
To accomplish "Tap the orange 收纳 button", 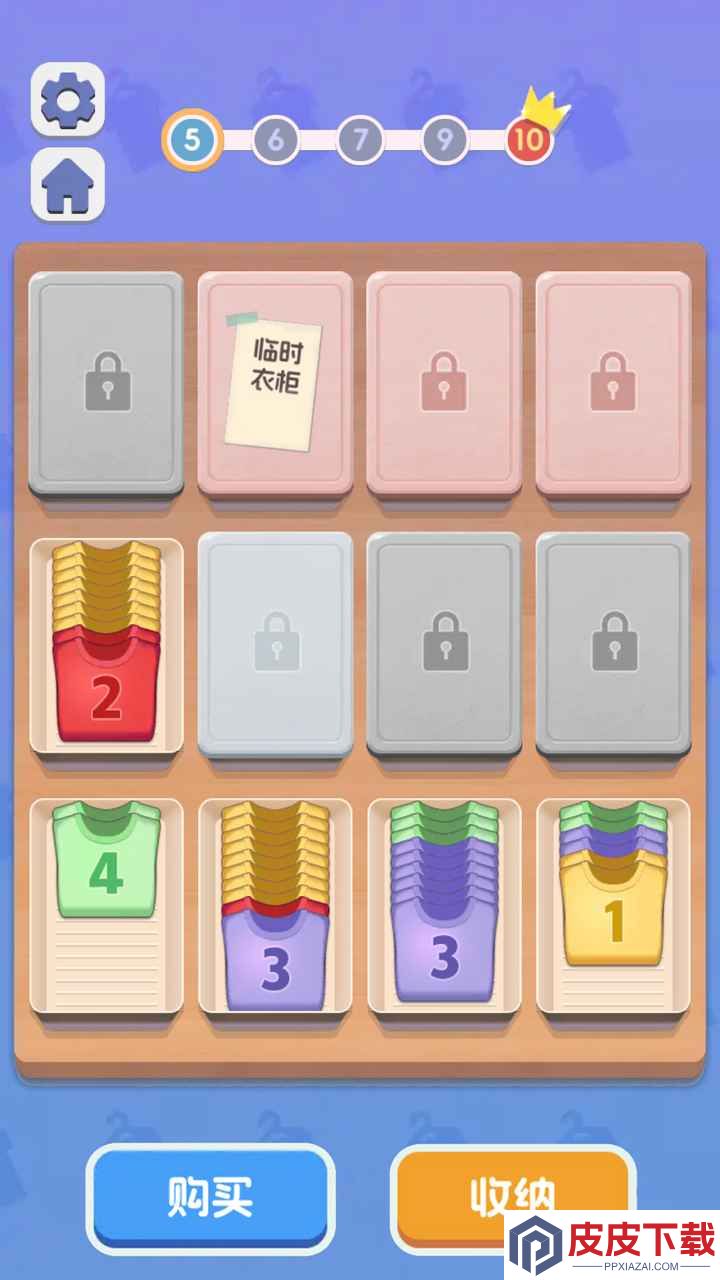I will click(514, 1197).
